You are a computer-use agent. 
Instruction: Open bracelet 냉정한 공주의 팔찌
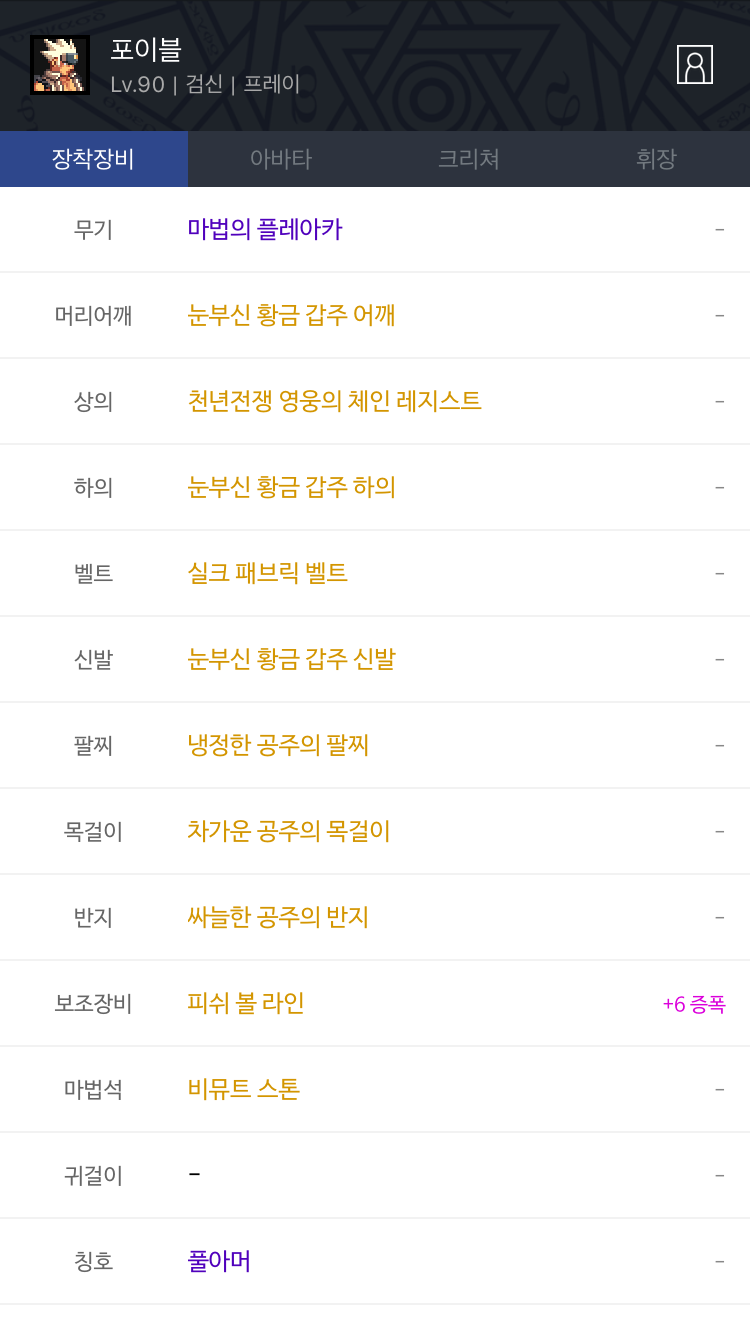[278, 746]
